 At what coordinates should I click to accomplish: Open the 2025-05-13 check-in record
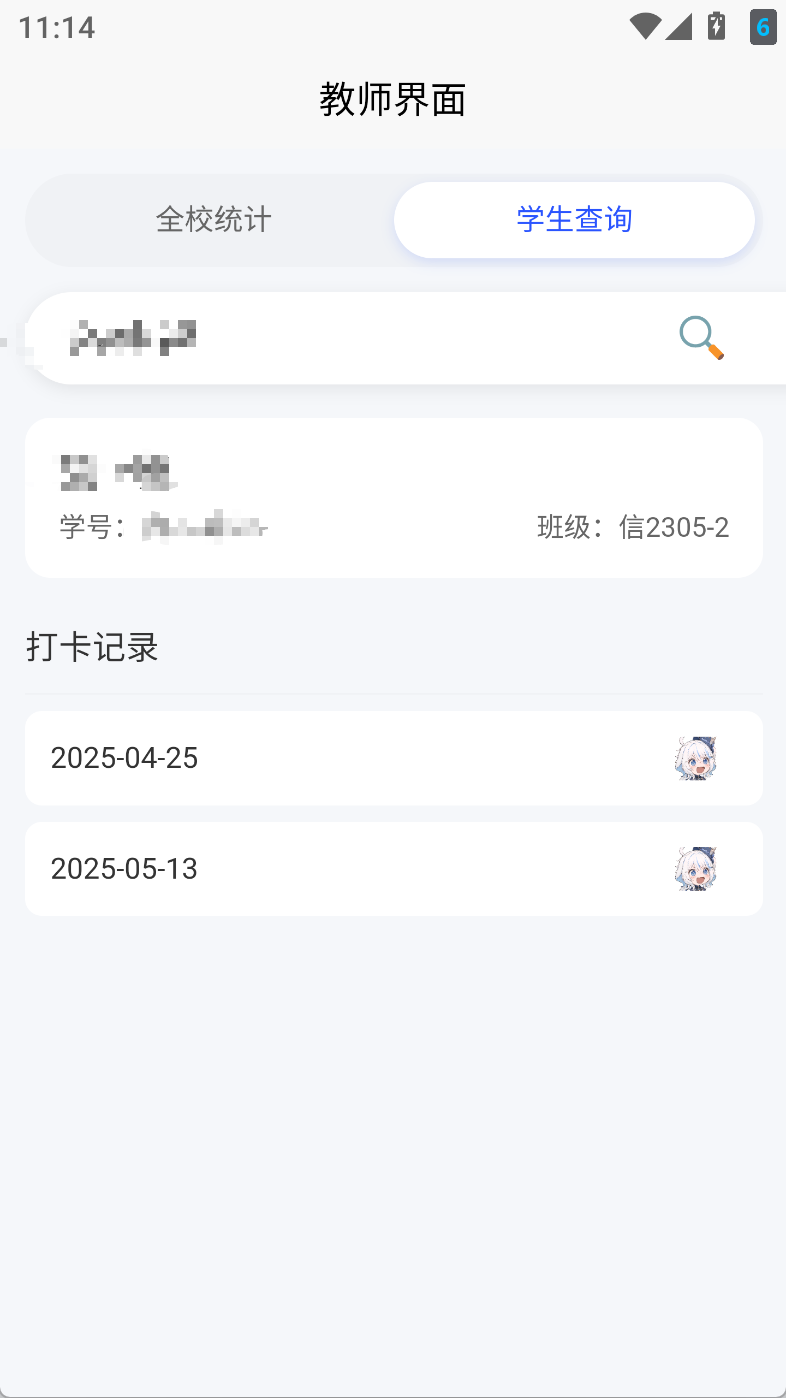[393, 869]
